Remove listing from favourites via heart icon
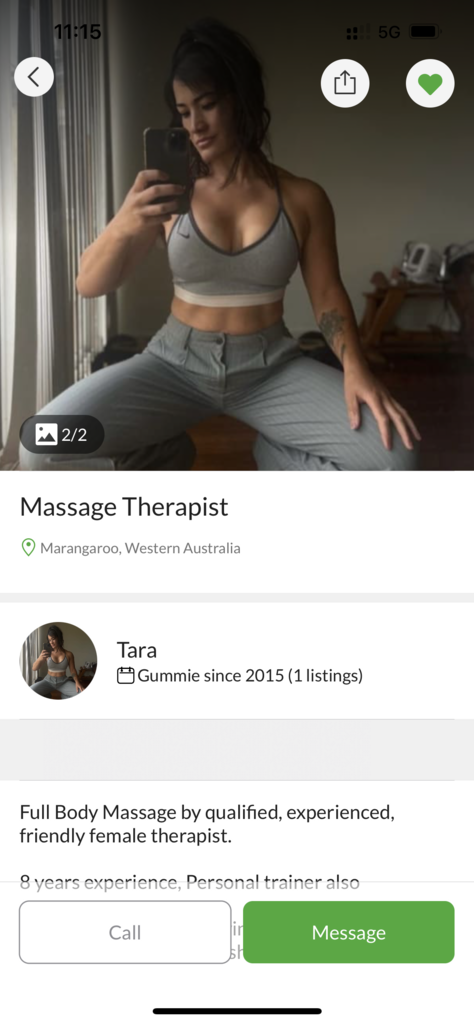This screenshot has height=1024, width=474. pos(430,84)
